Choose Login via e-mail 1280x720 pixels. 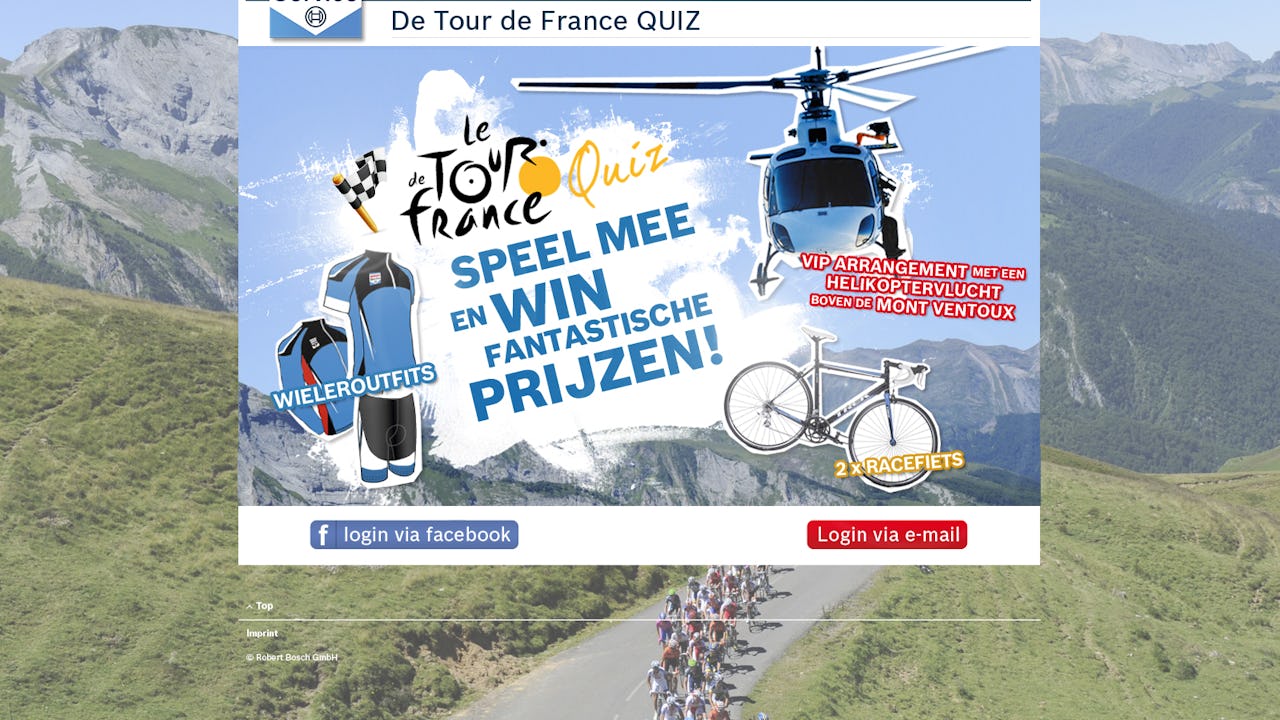887,535
